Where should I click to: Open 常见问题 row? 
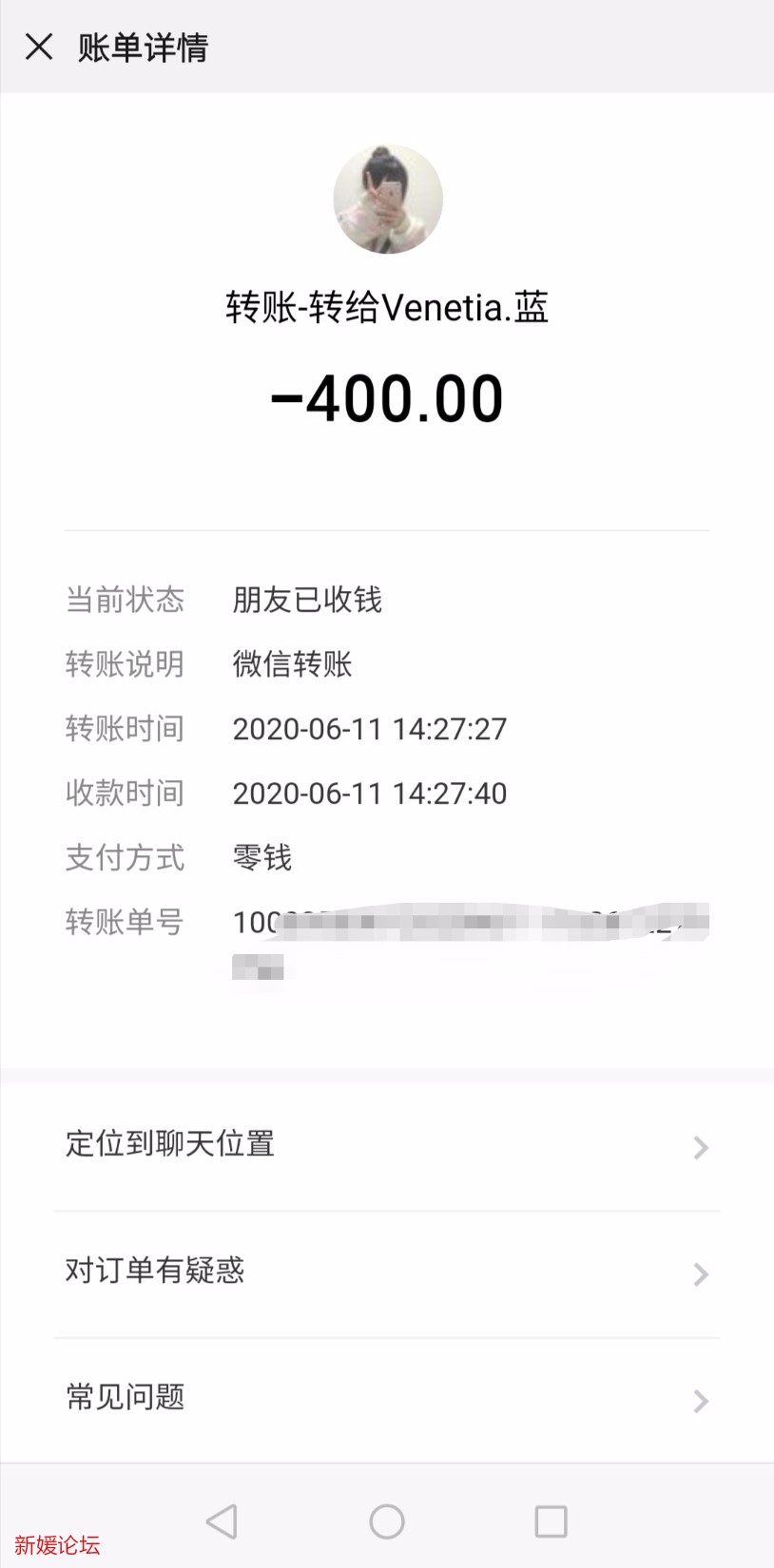coord(386,1399)
